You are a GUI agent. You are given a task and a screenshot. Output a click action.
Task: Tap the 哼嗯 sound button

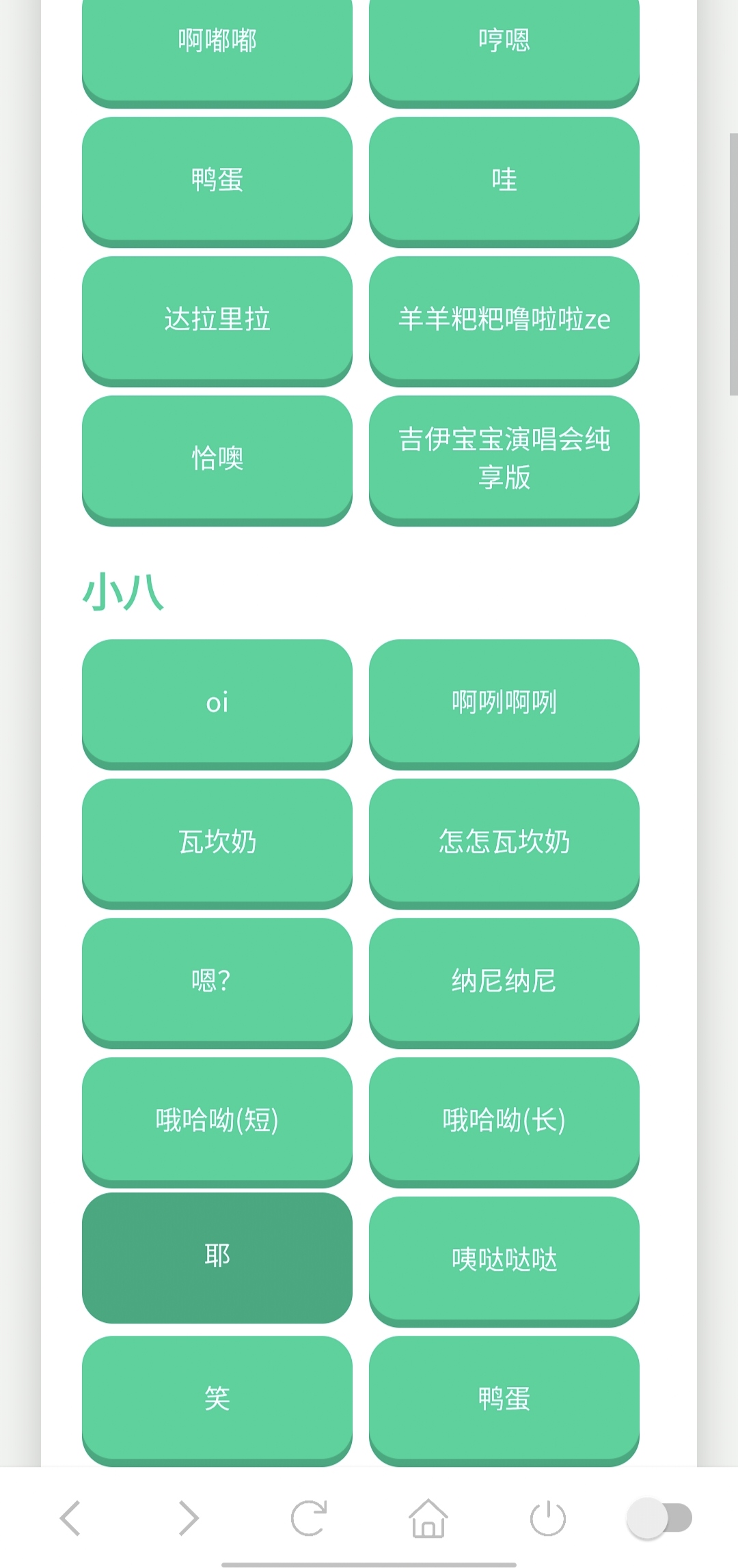(x=504, y=41)
